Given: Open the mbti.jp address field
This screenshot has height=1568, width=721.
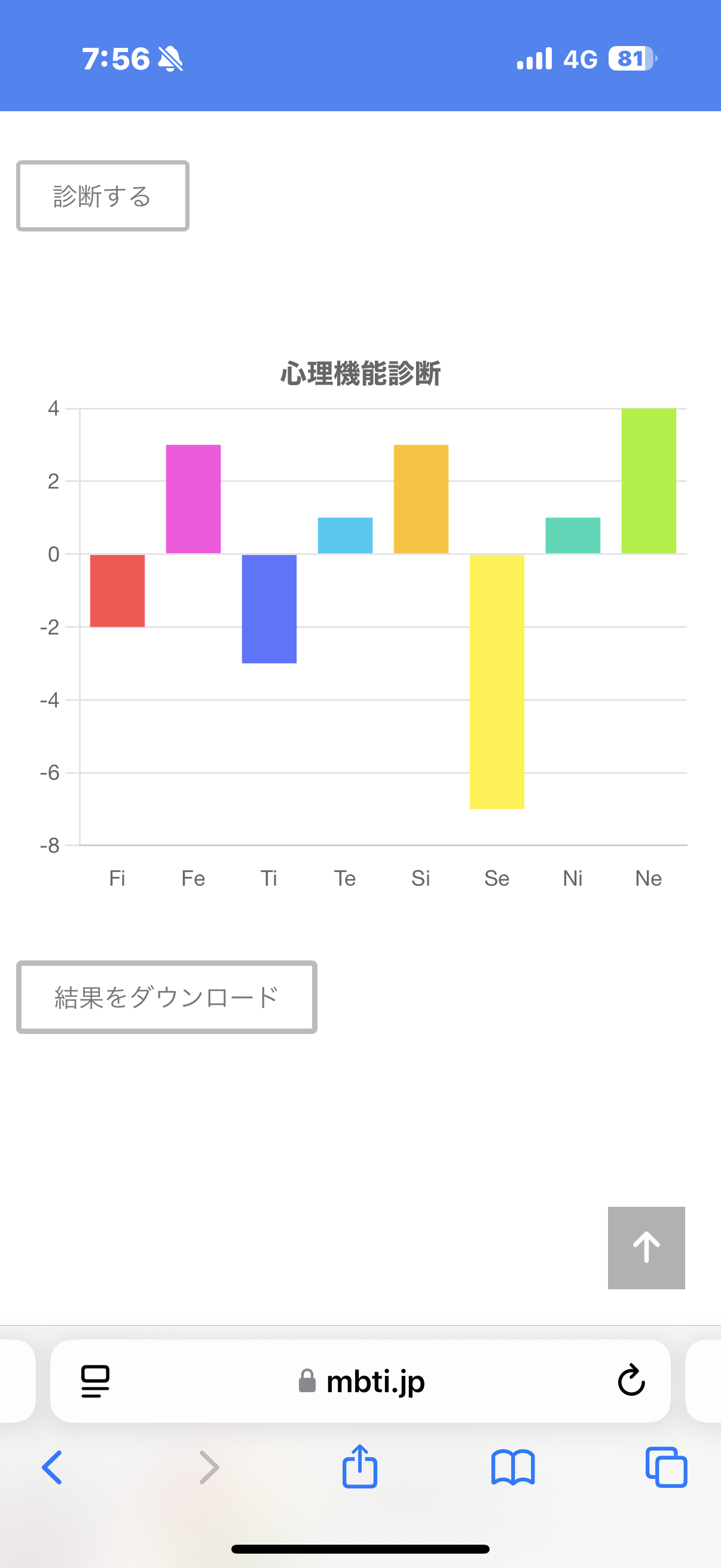Looking at the screenshot, I should 360,1381.
